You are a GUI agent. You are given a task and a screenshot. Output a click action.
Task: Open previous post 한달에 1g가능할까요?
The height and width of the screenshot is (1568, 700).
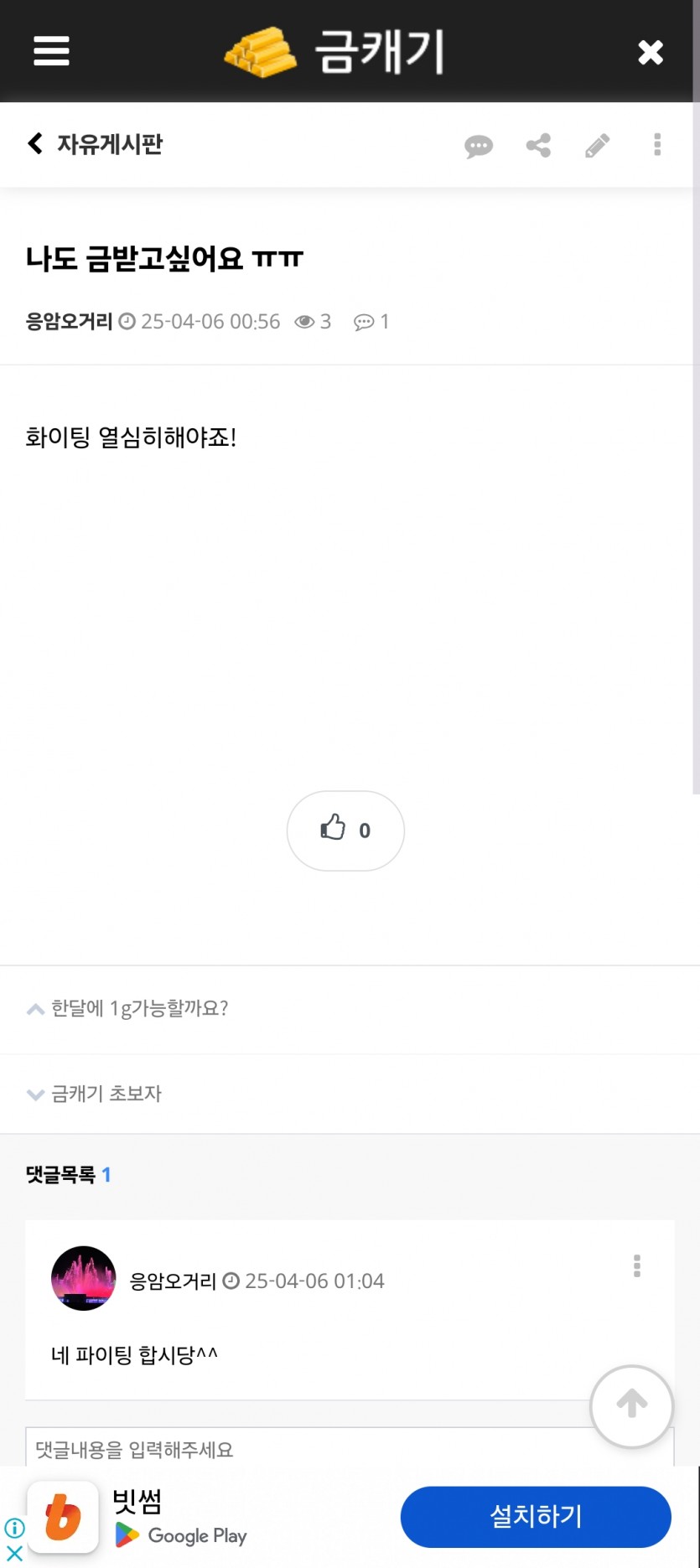[x=350, y=1008]
